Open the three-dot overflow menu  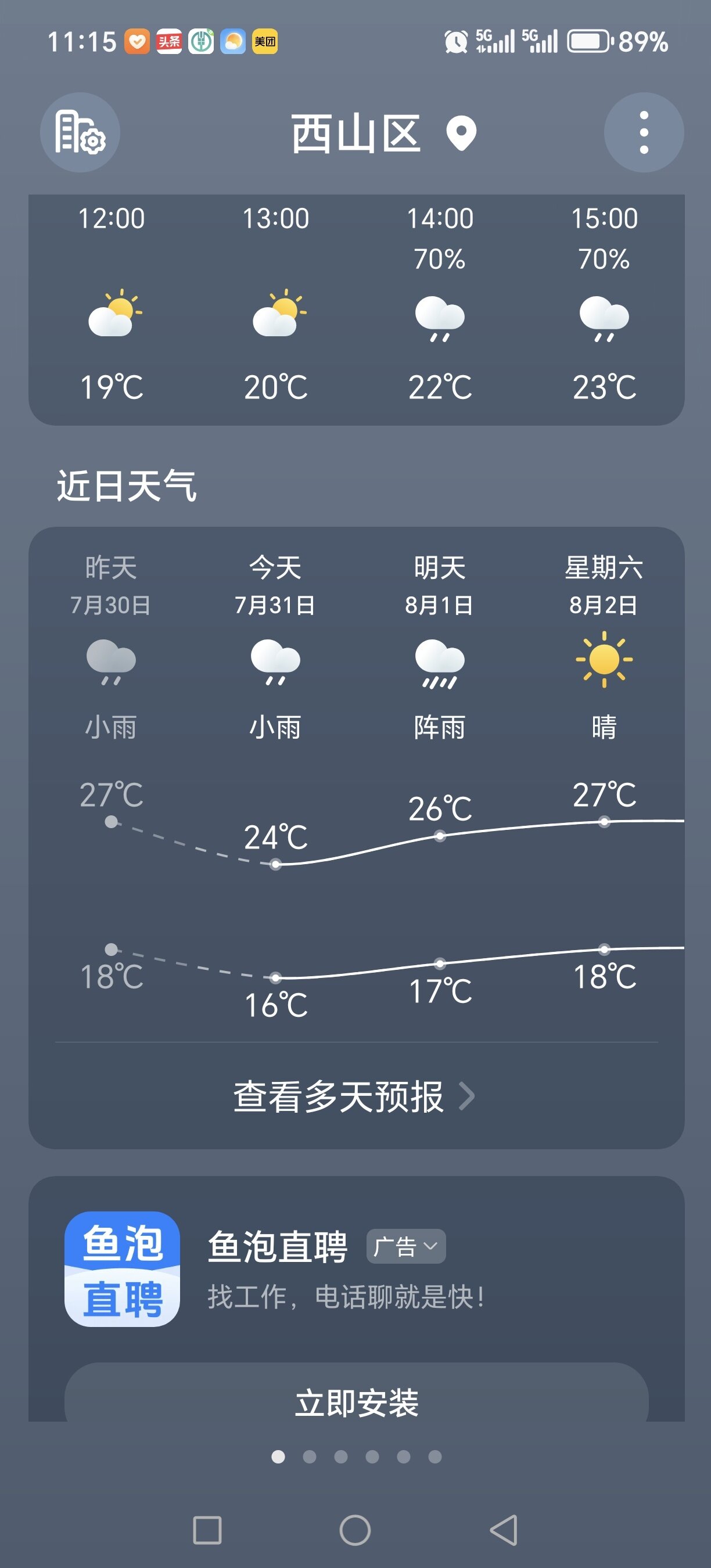point(644,132)
